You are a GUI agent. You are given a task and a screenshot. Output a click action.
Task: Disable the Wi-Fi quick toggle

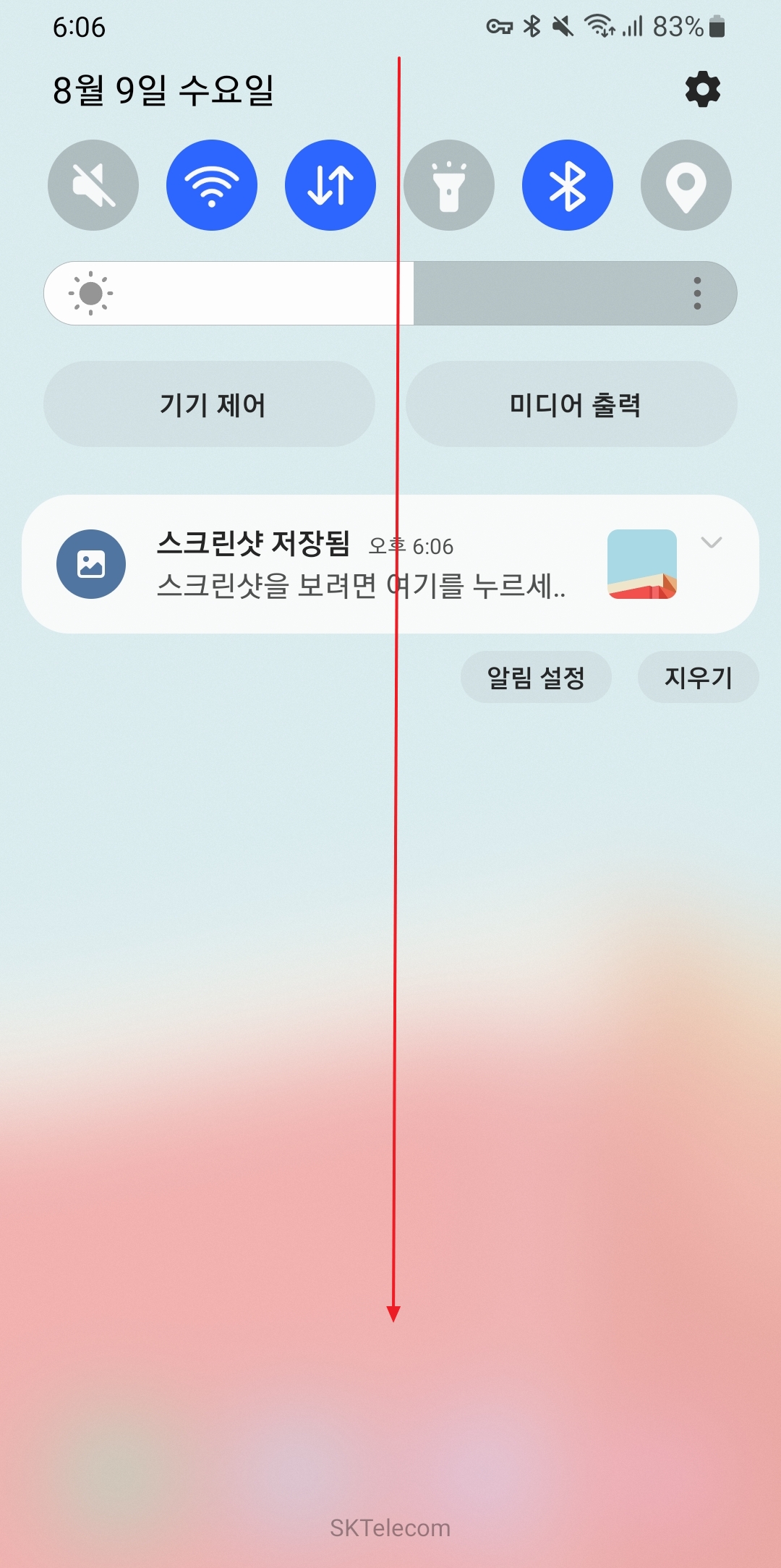point(211,184)
